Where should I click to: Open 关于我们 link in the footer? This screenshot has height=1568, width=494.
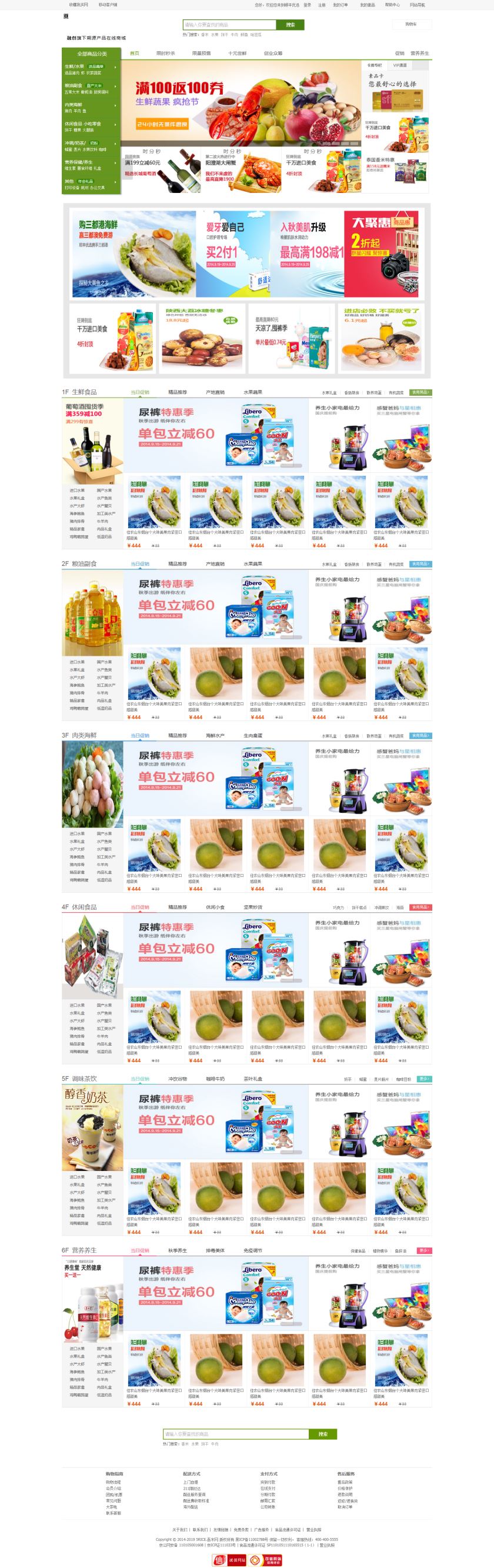click(179, 1530)
